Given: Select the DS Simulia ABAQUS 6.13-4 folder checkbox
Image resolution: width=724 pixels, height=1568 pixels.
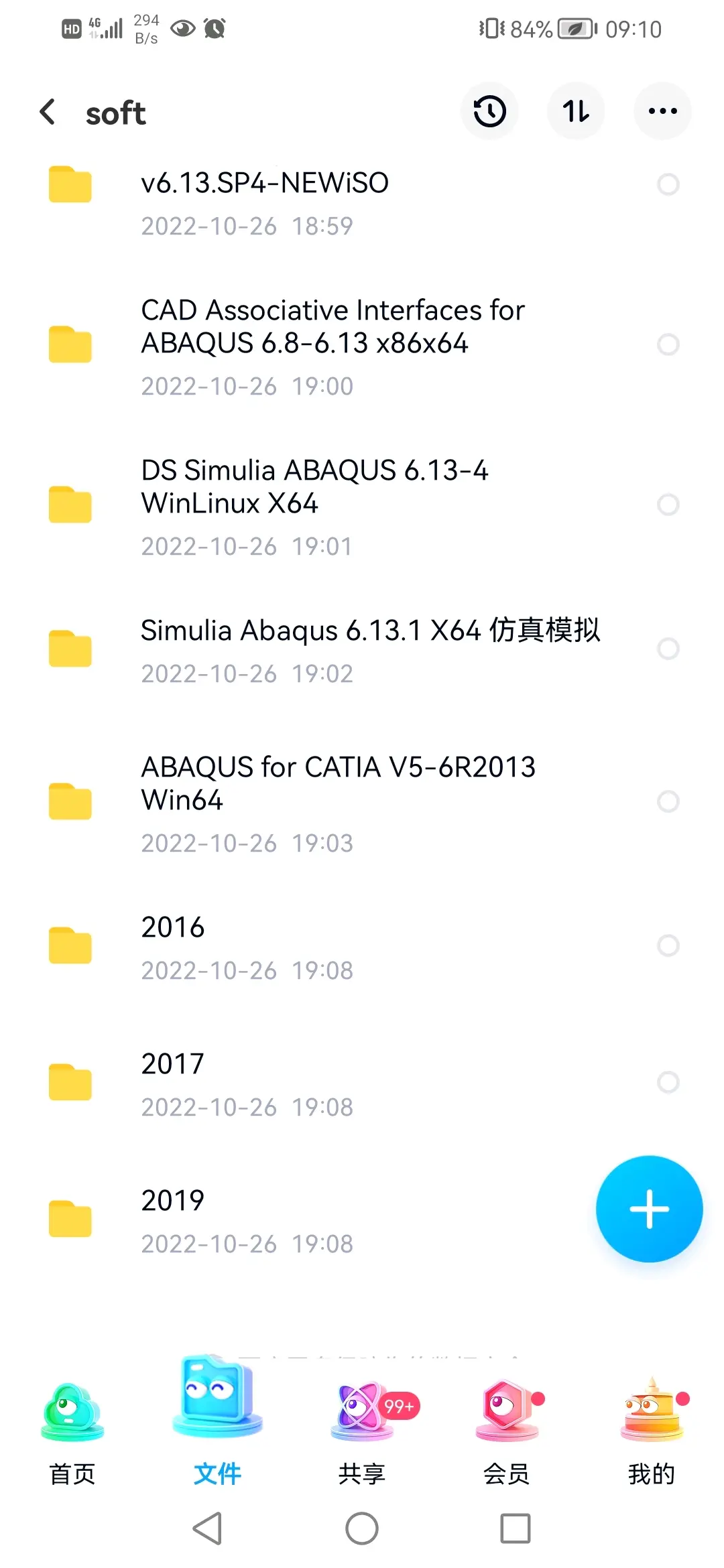Looking at the screenshot, I should pyautogui.click(x=668, y=505).
